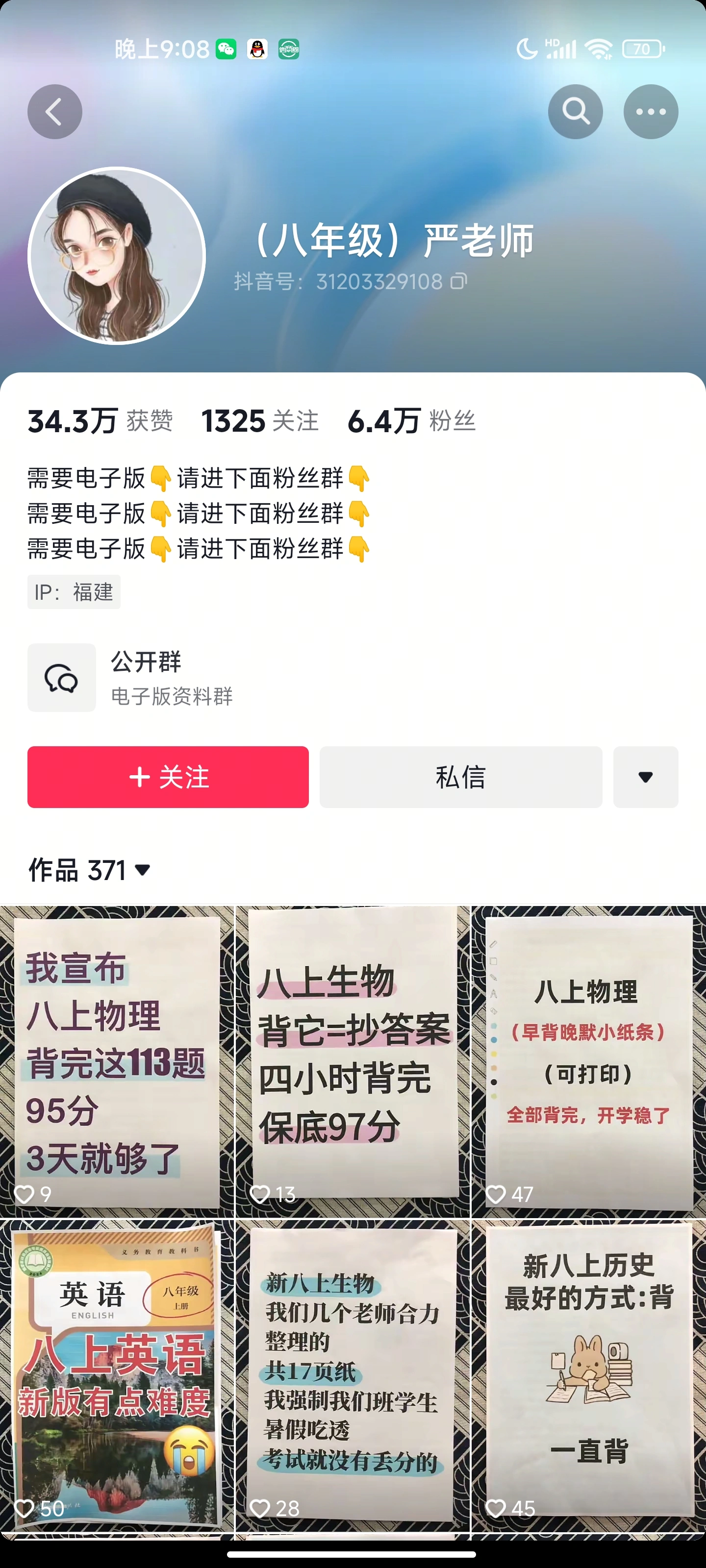706x1568 pixels.
Task: Open search on this profile
Action: (x=575, y=112)
